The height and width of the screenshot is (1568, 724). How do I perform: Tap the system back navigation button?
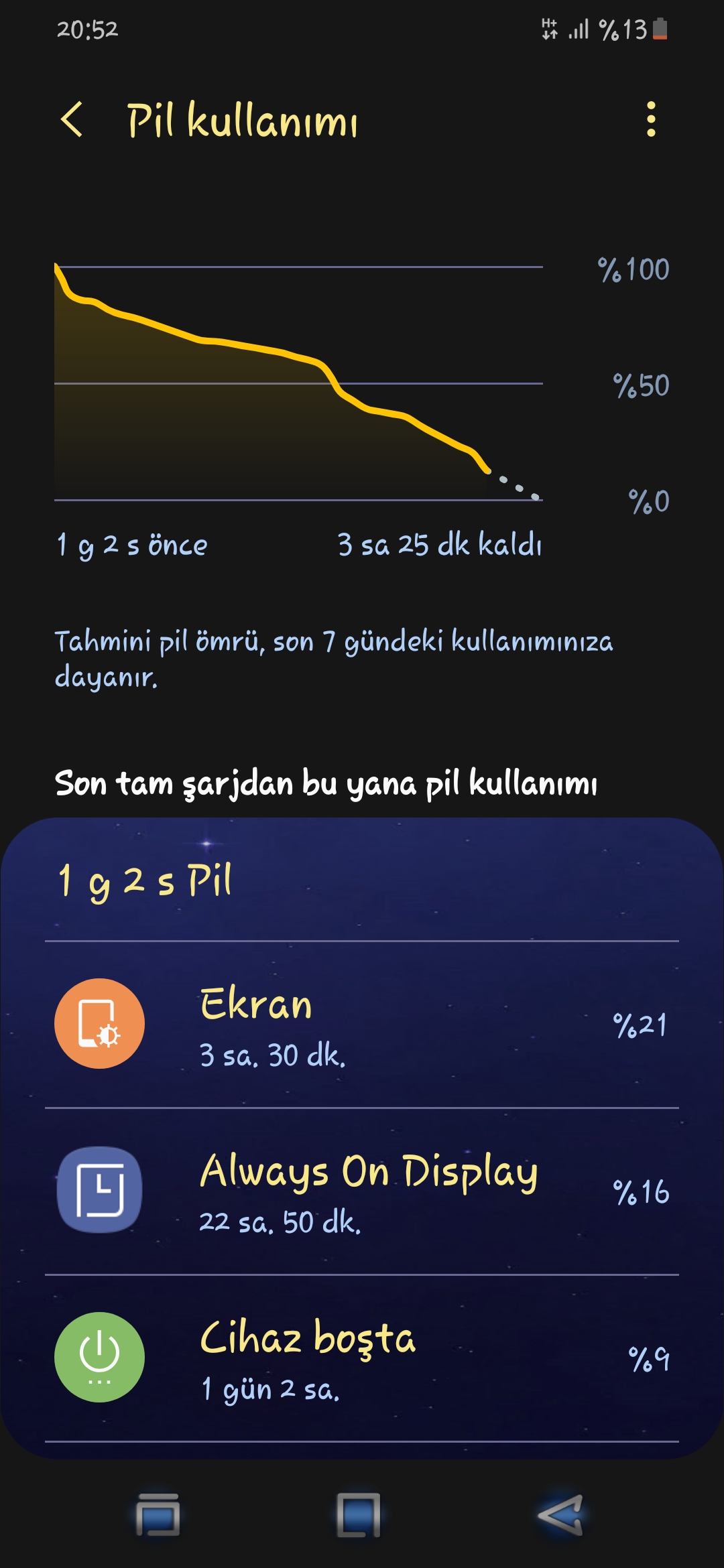(560, 1514)
